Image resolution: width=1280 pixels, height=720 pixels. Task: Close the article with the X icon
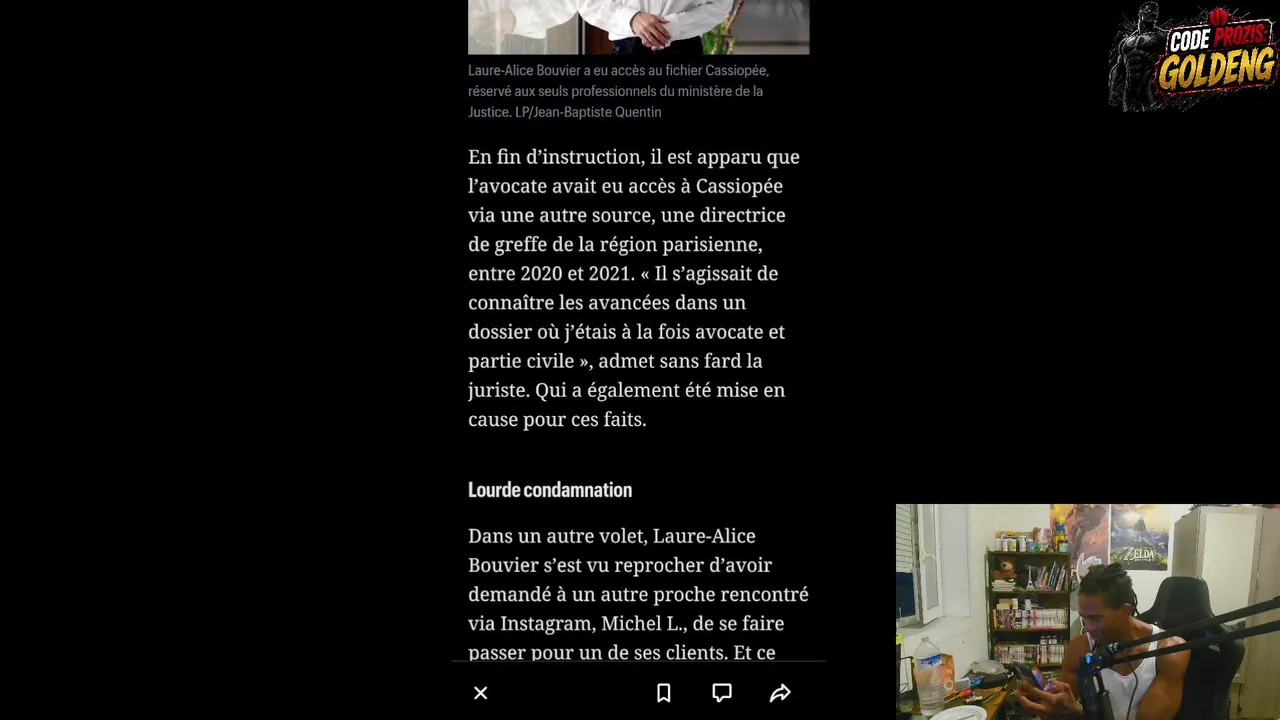click(481, 693)
